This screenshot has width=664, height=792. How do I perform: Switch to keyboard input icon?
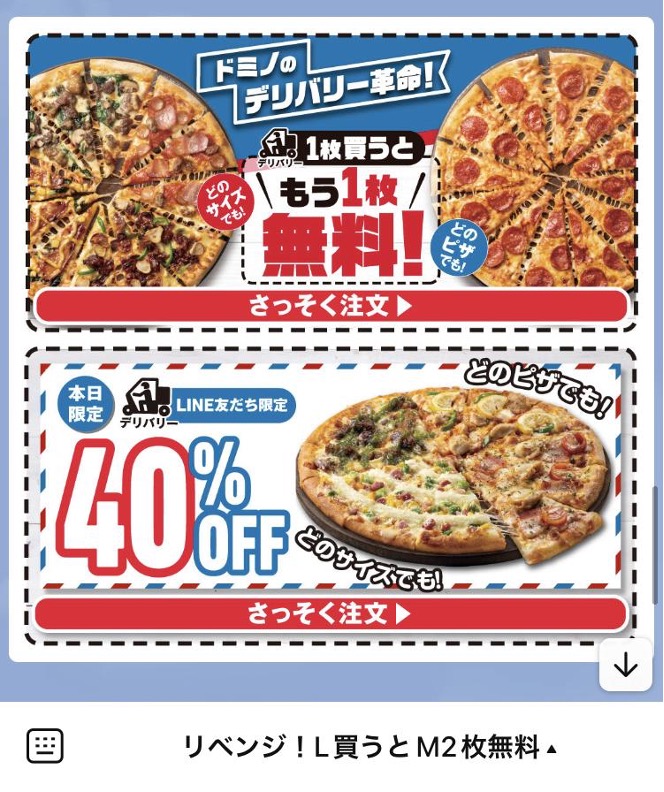45,746
